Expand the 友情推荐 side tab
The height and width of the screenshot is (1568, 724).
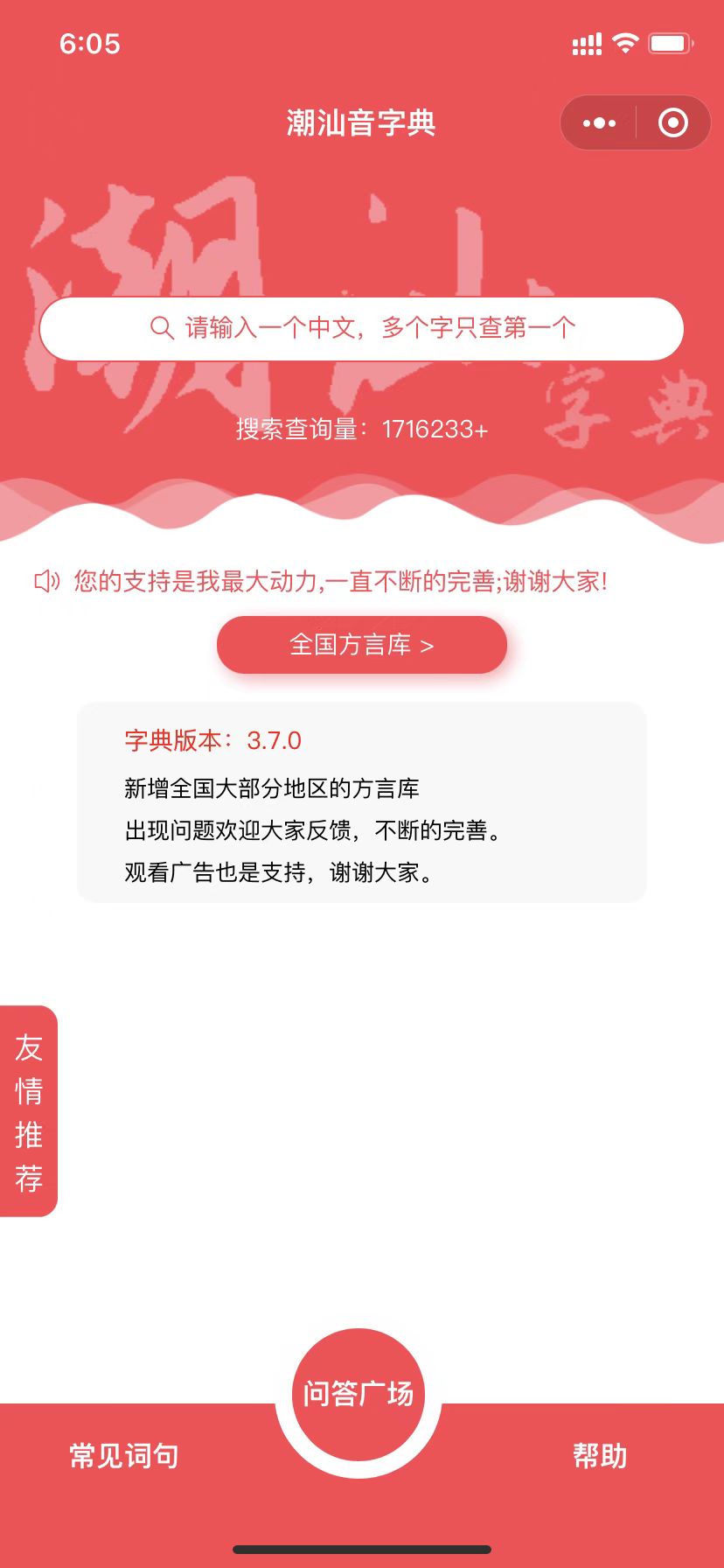point(28,1111)
